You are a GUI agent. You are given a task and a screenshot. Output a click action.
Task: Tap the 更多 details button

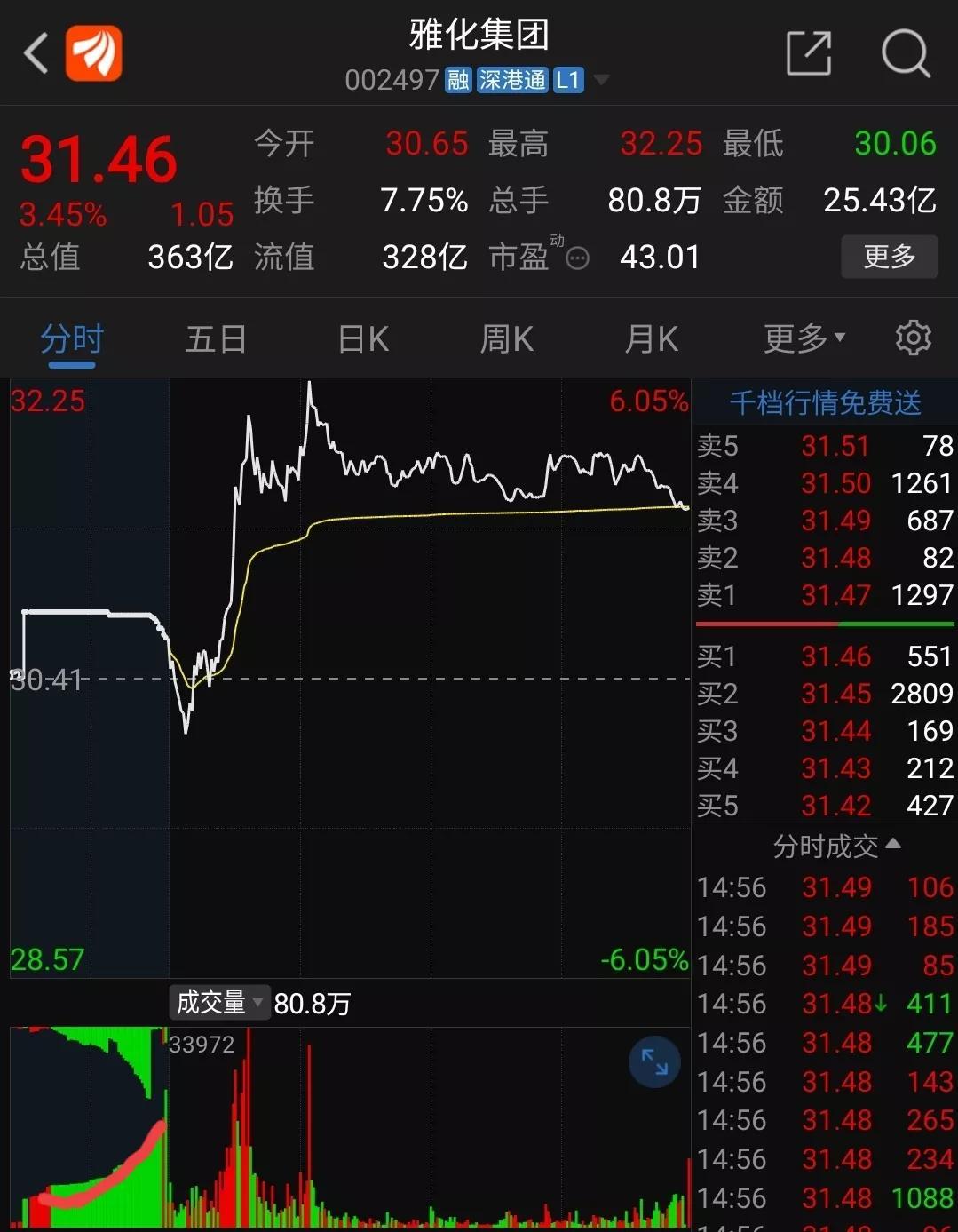pos(889,257)
